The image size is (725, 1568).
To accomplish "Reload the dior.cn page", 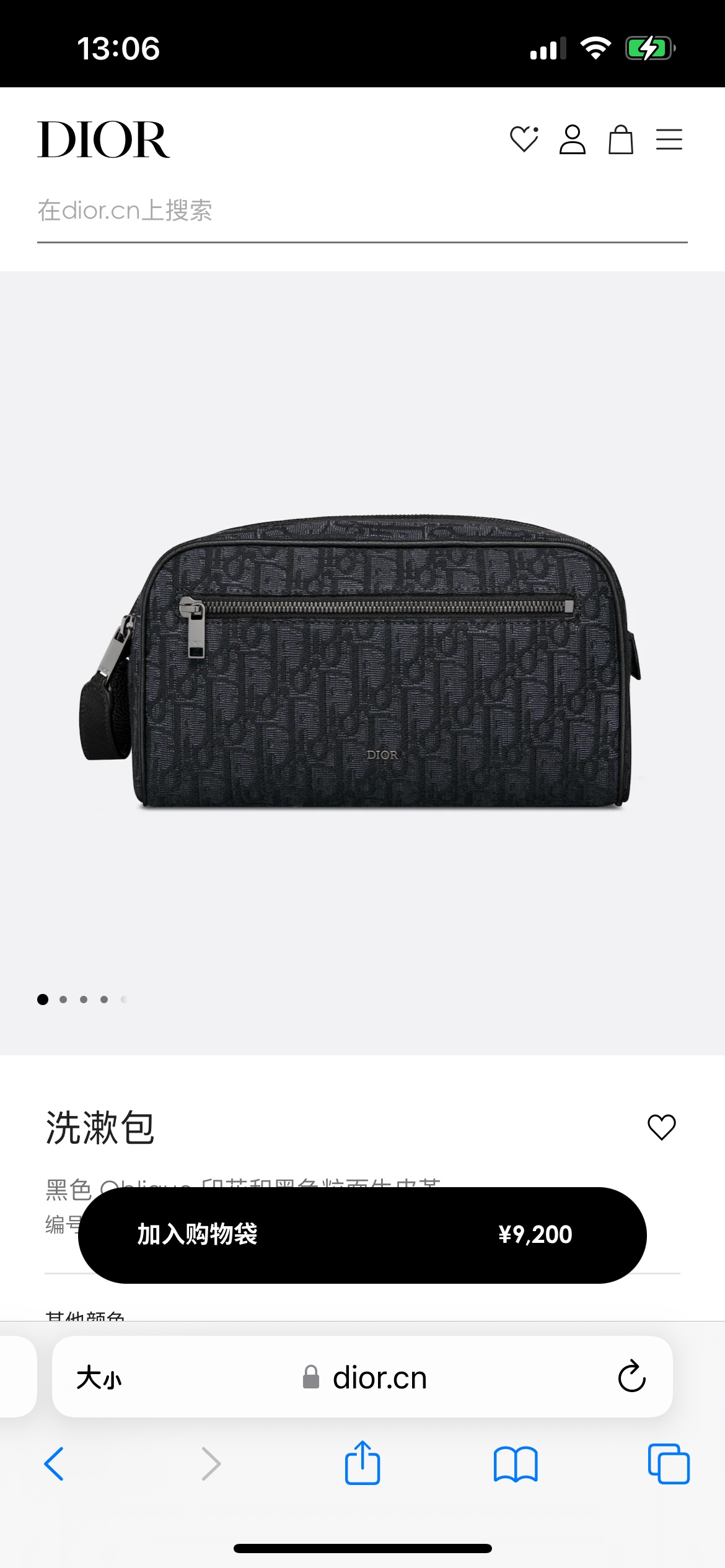I will pyautogui.click(x=631, y=1377).
